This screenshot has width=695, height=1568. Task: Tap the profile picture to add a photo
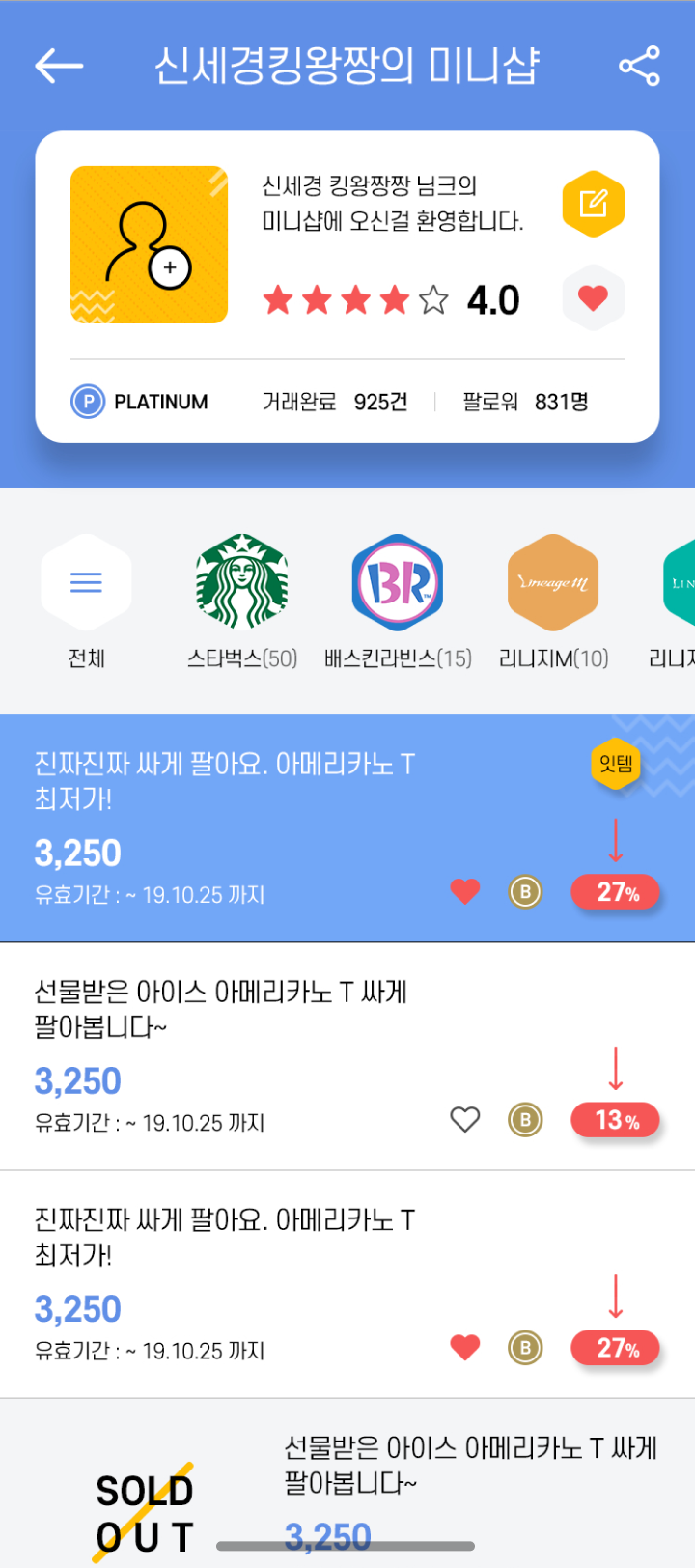[x=149, y=244]
